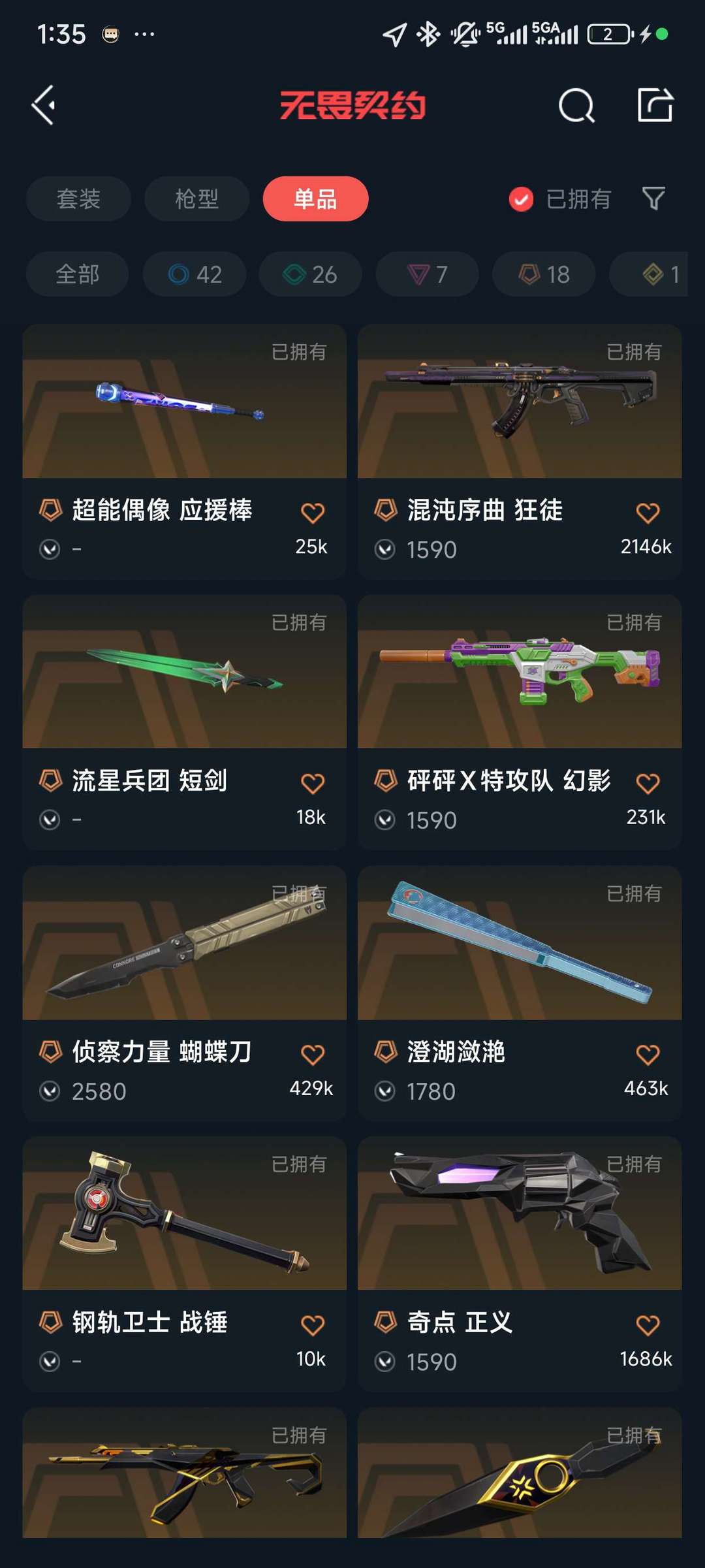Tap the search icon at top right
The image size is (705, 1568).
click(577, 106)
